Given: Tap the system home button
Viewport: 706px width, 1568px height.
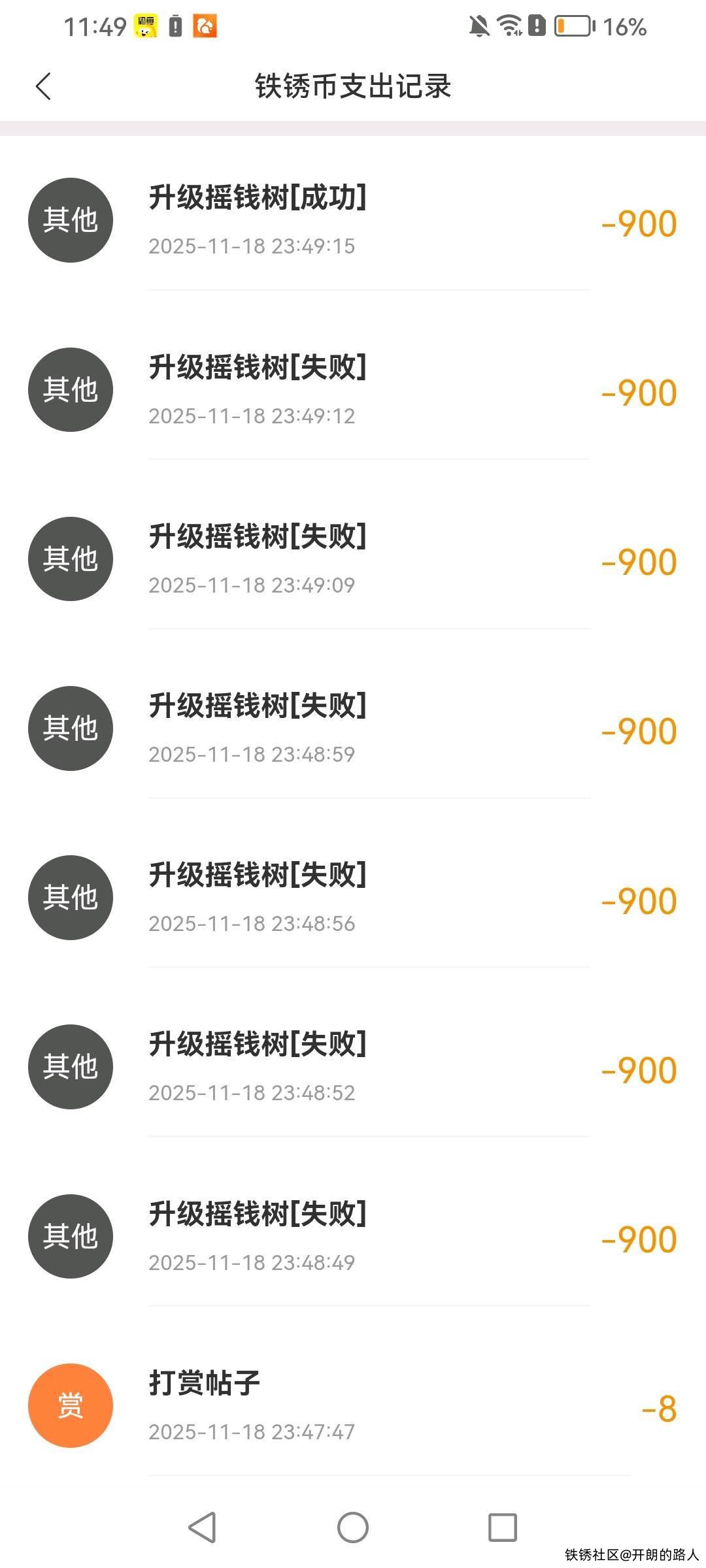Looking at the screenshot, I should tap(353, 1527).
